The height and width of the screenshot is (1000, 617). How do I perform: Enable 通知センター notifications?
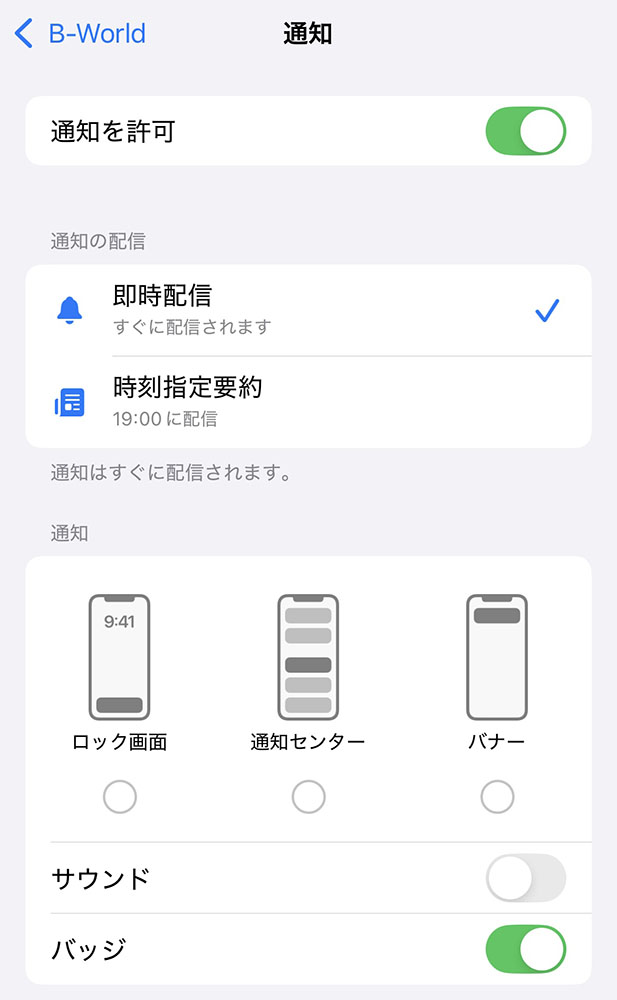(x=308, y=797)
